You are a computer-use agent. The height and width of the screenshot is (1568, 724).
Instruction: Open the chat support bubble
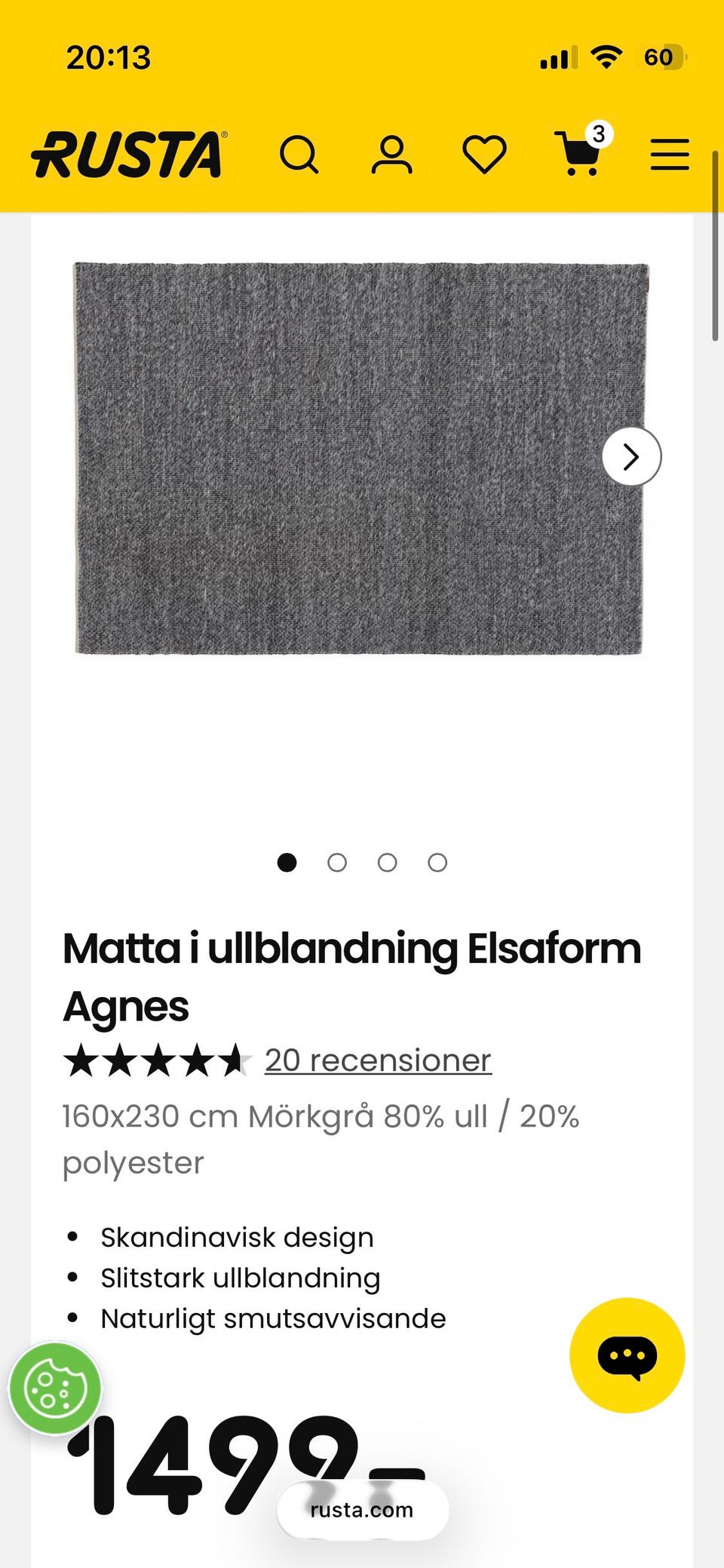coord(627,1355)
